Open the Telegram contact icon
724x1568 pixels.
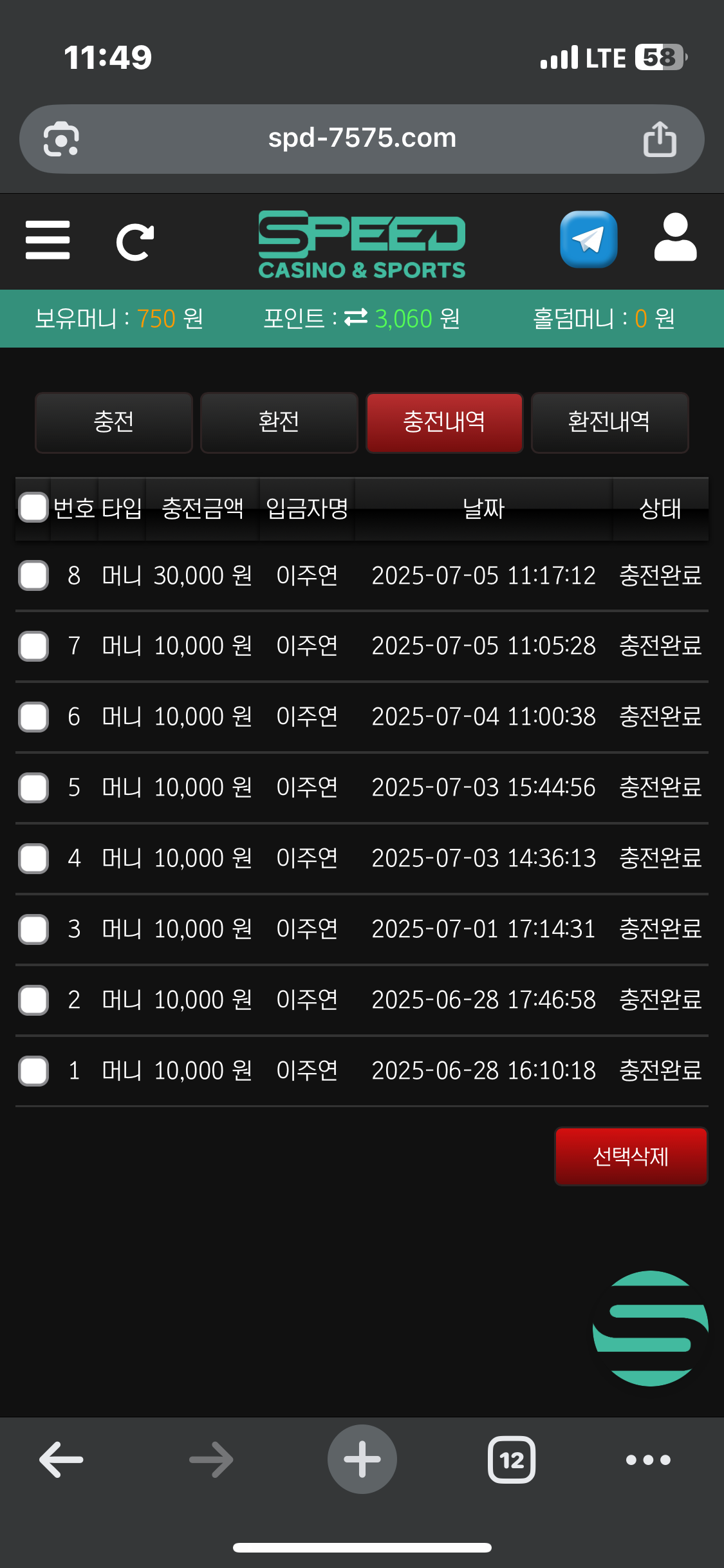click(588, 239)
